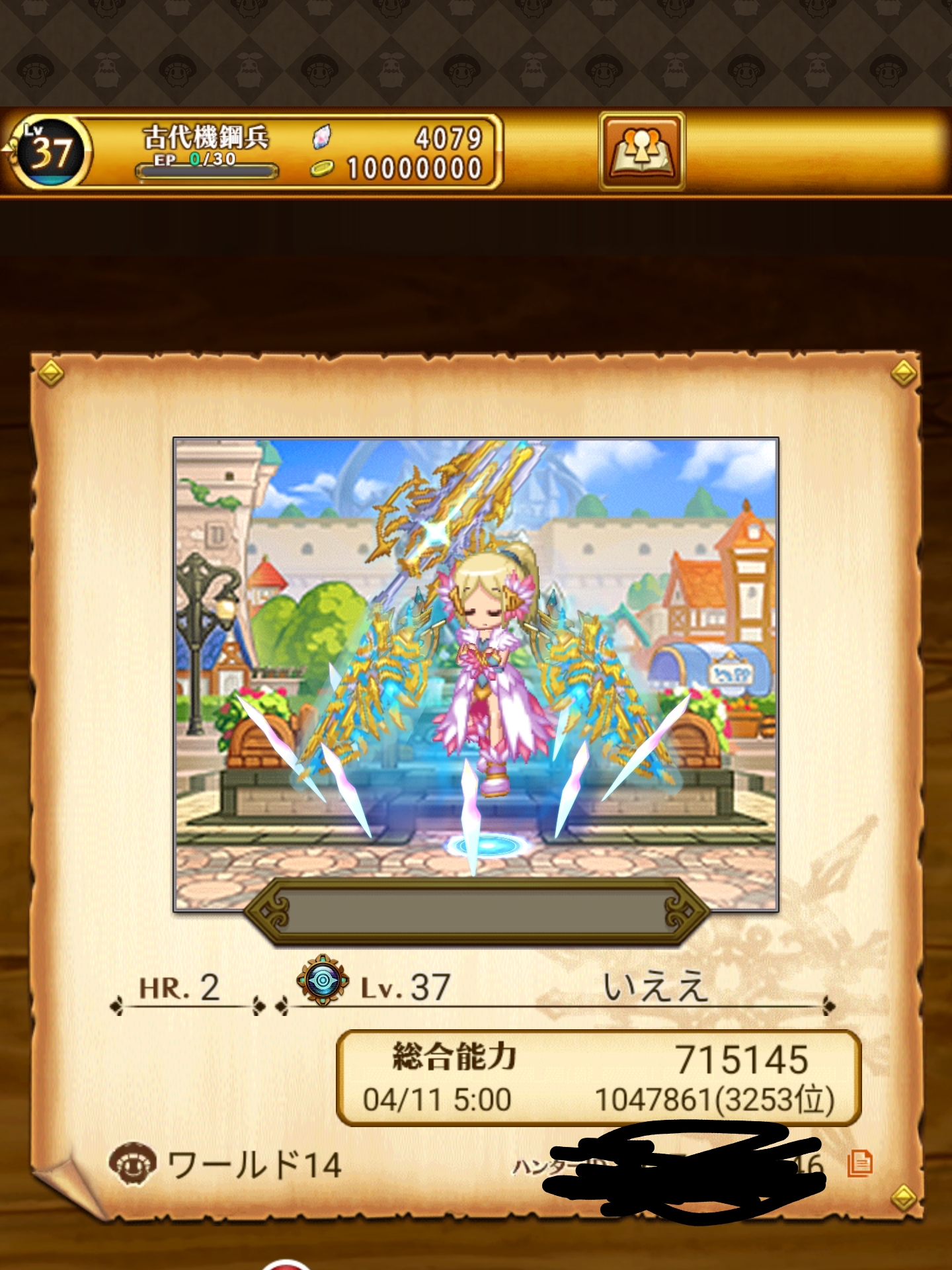Image resolution: width=952 pixels, height=1270 pixels.
Task: Copy the hunter ID with the copy icon
Action: 859,1163
